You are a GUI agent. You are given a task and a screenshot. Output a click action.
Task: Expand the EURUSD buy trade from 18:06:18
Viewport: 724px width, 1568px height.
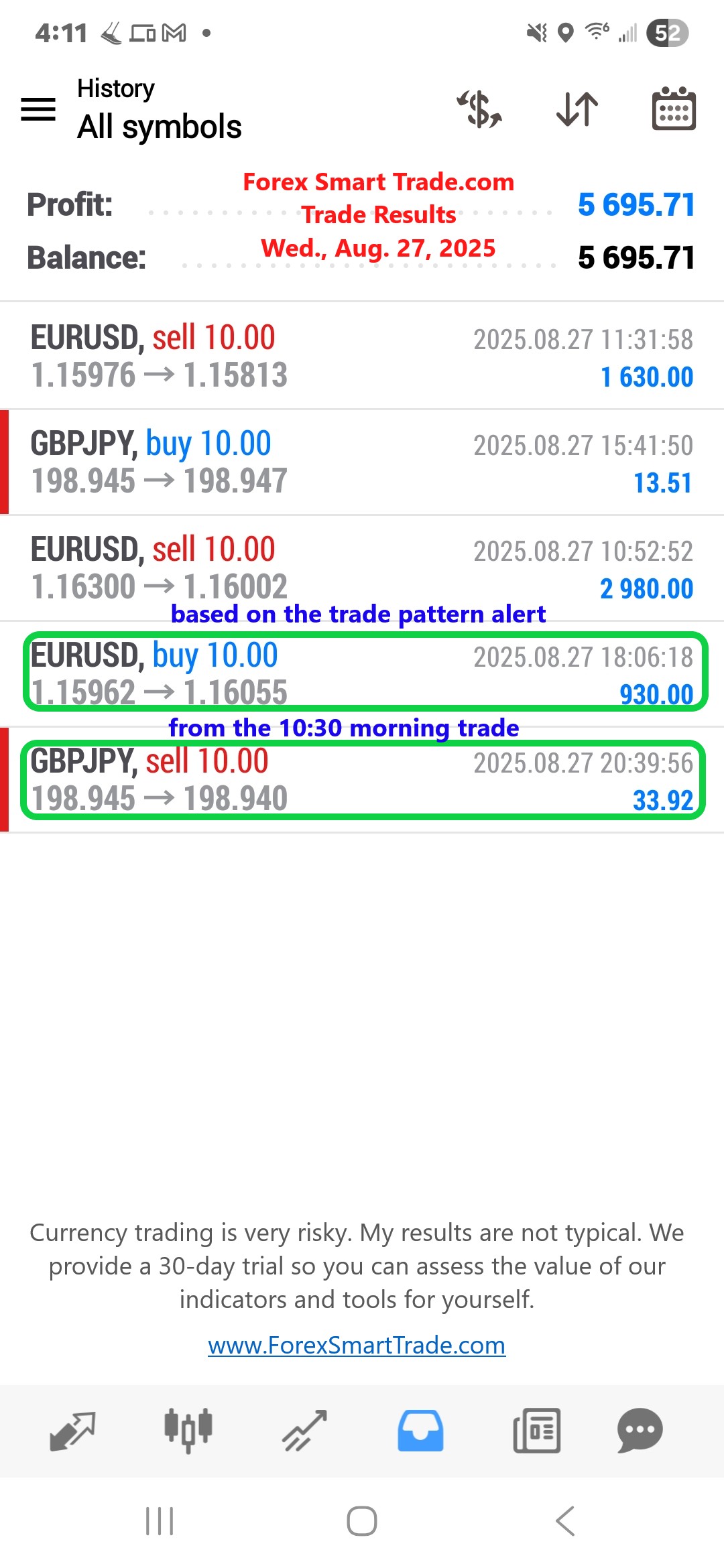(362, 673)
